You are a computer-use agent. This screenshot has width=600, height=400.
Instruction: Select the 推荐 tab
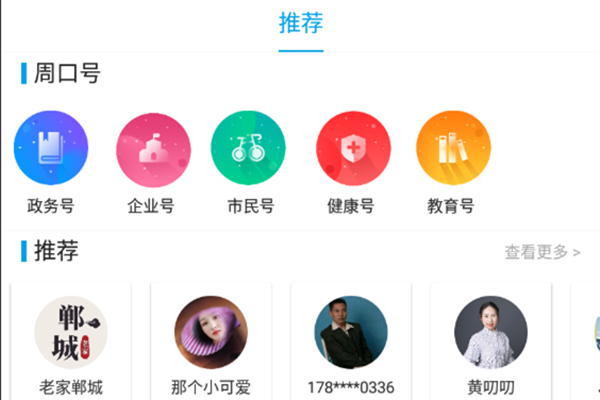tap(301, 22)
